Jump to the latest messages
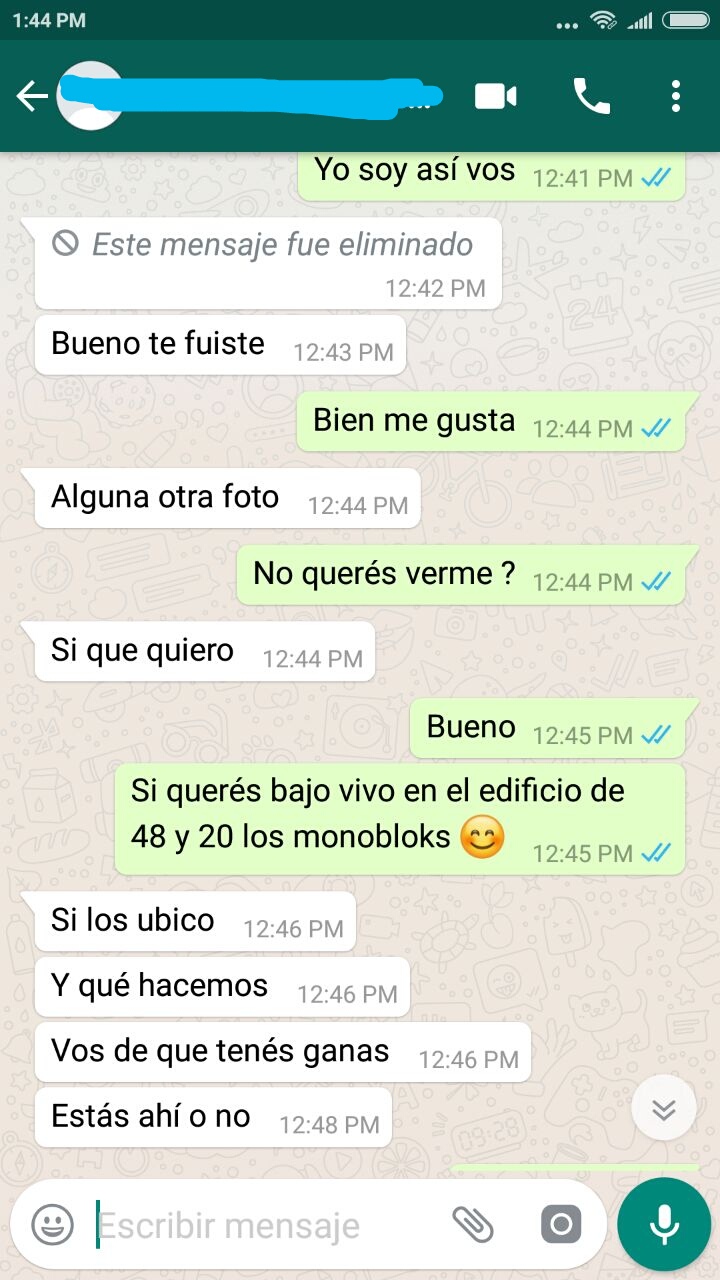 click(x=664, y=1108)
